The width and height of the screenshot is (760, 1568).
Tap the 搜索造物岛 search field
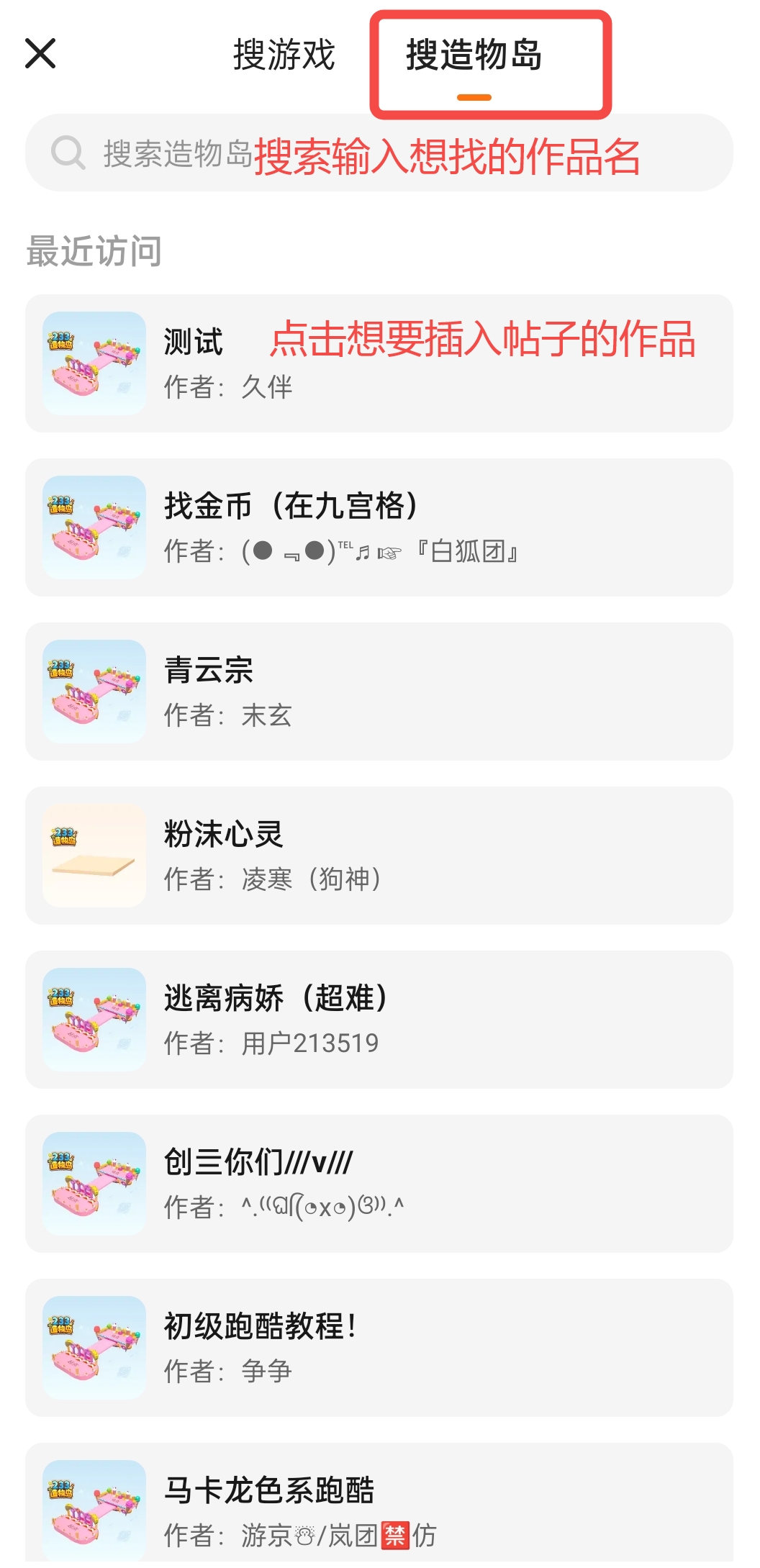379,153
